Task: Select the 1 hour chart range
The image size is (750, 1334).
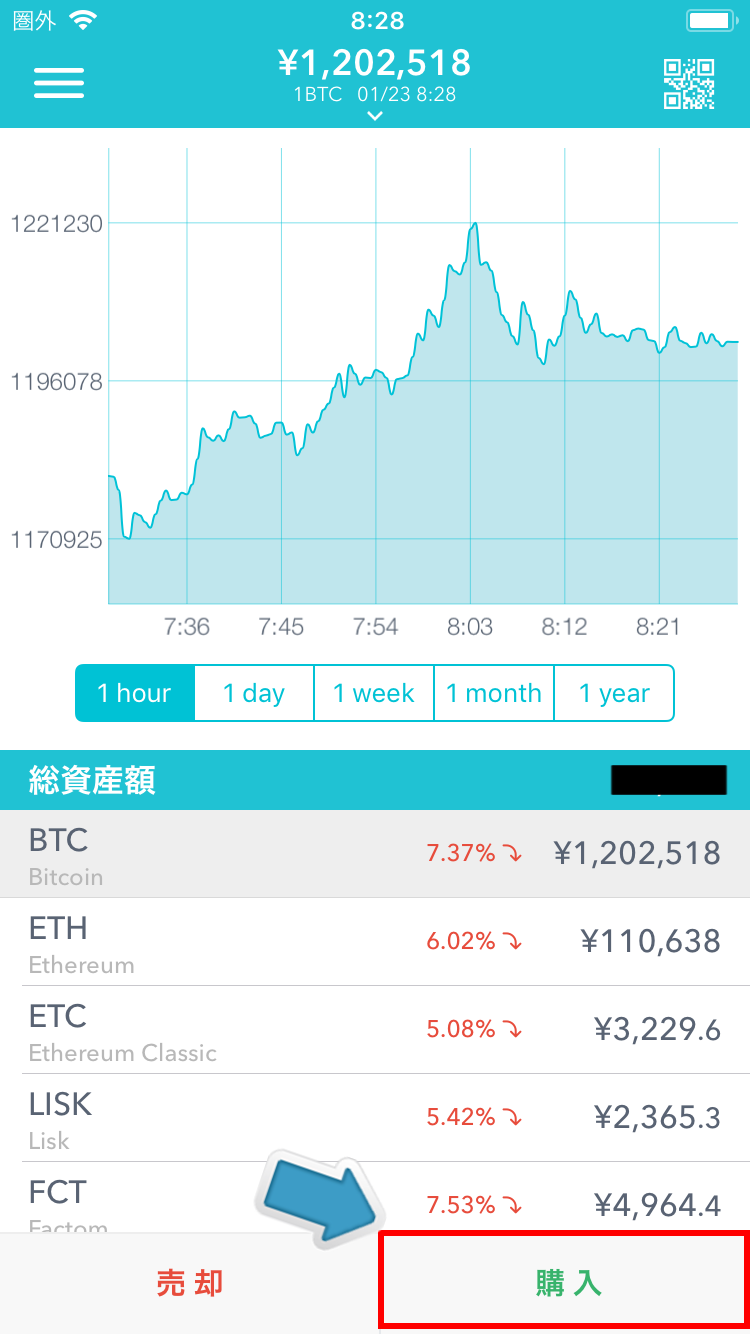Action: click(134, 693)
